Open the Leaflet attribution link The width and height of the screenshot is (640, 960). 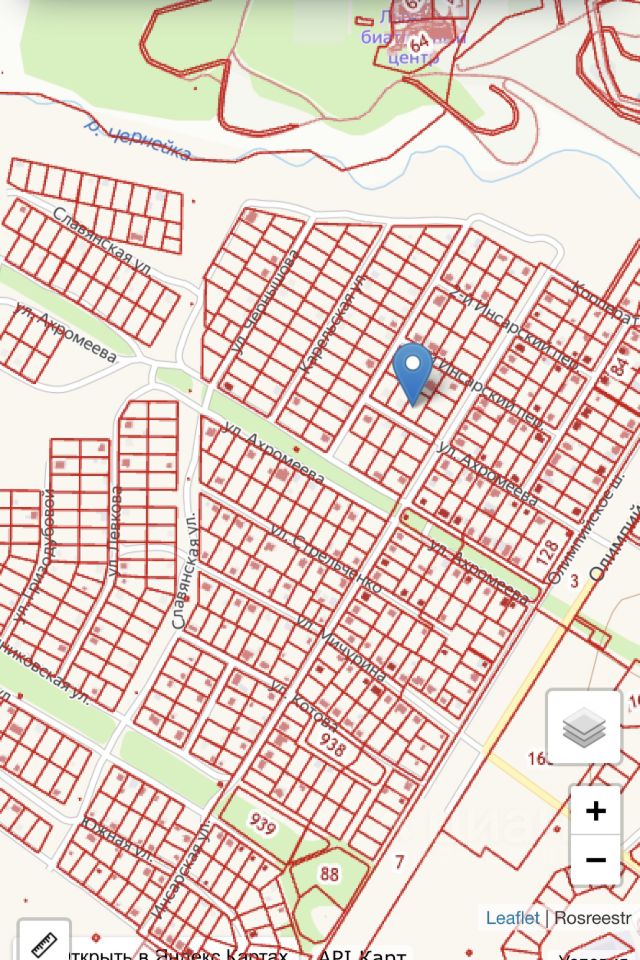pos(512,918)
